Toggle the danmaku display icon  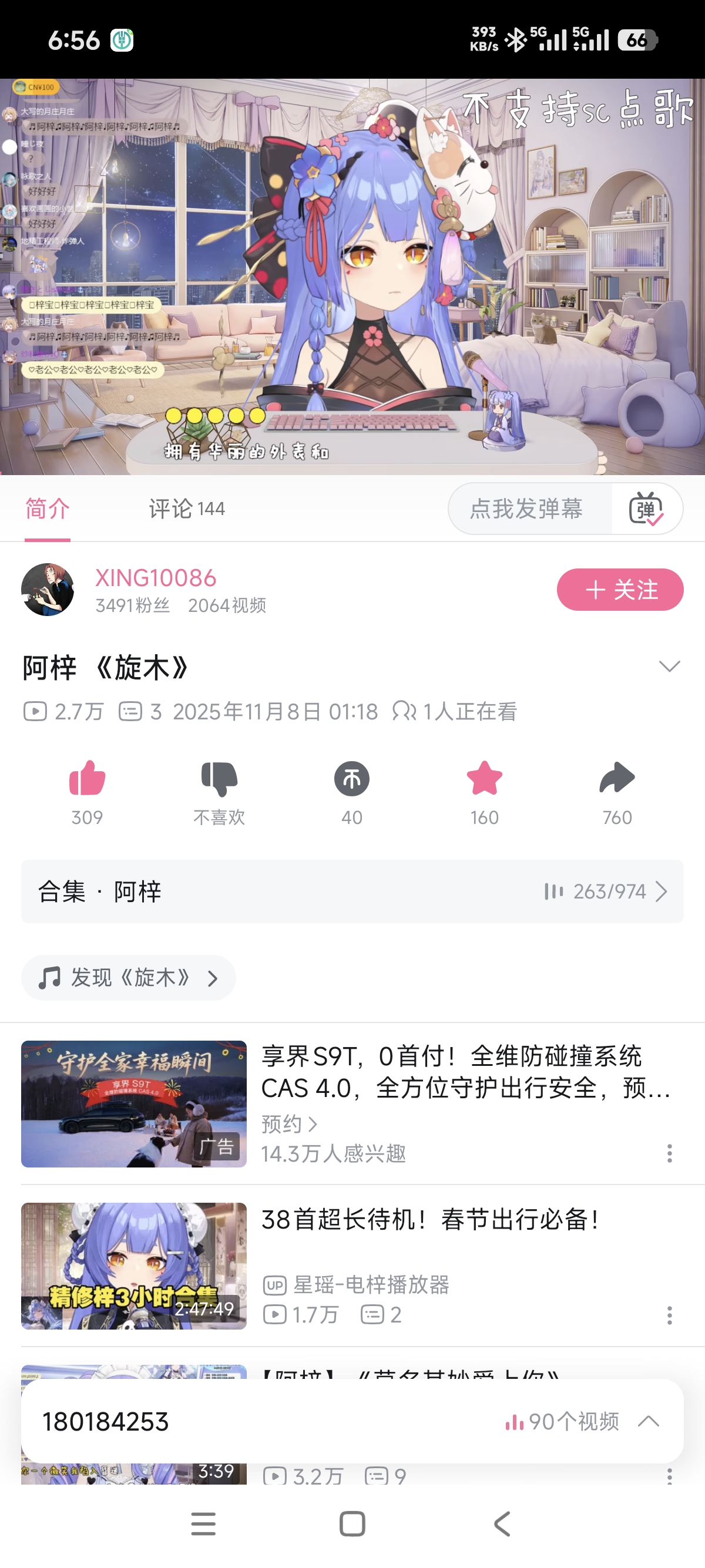pos(646,509)
